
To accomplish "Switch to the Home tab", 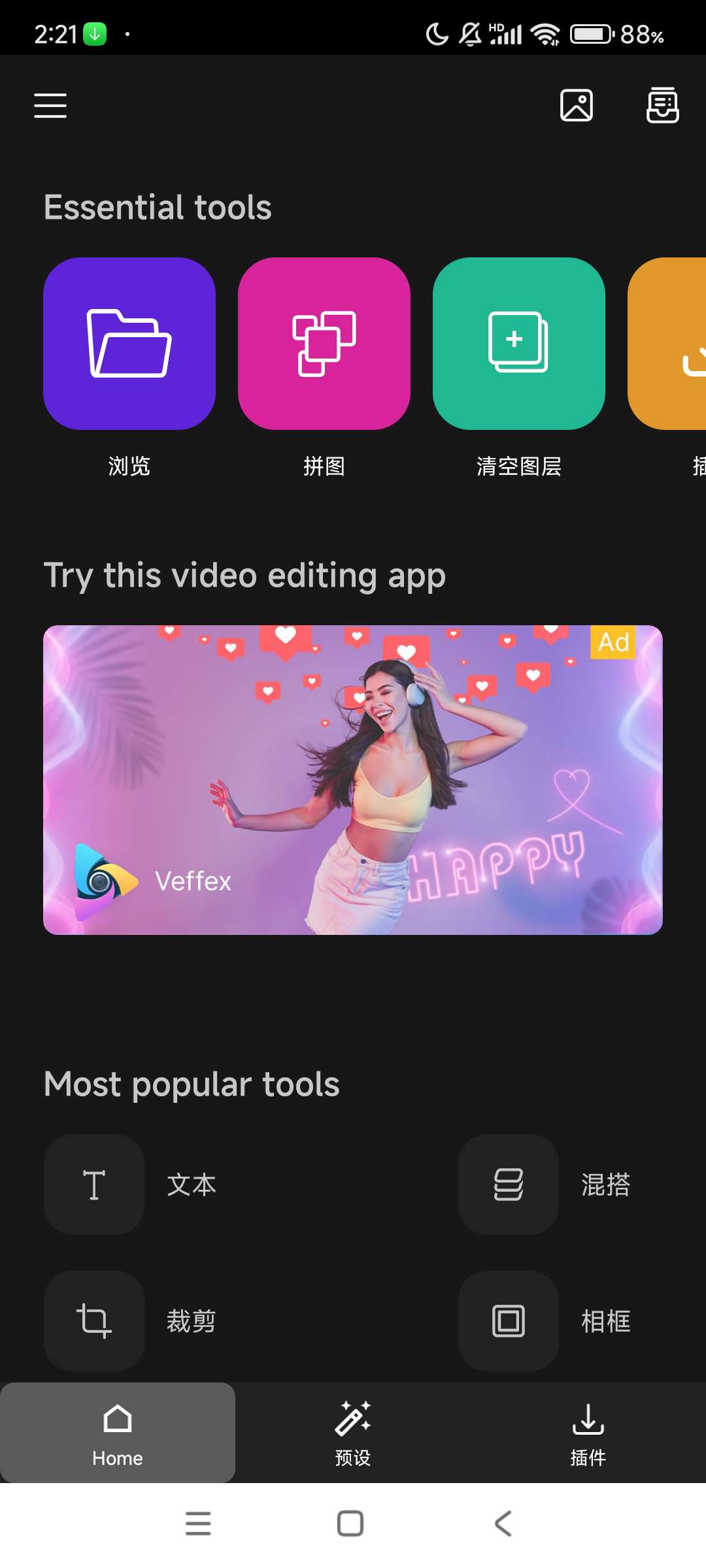I will tap(118, 1433).
